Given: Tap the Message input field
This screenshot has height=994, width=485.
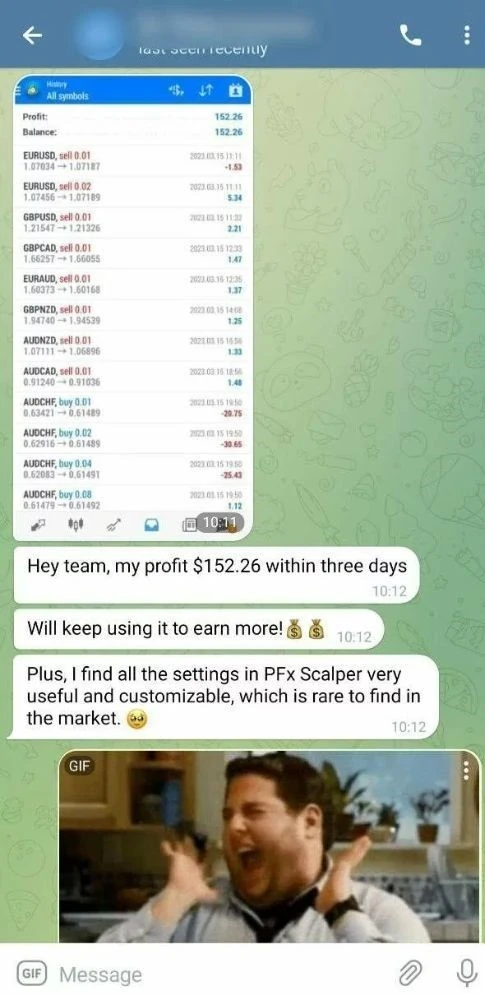Looking at the screenshot, I should [x=222, y=974].
